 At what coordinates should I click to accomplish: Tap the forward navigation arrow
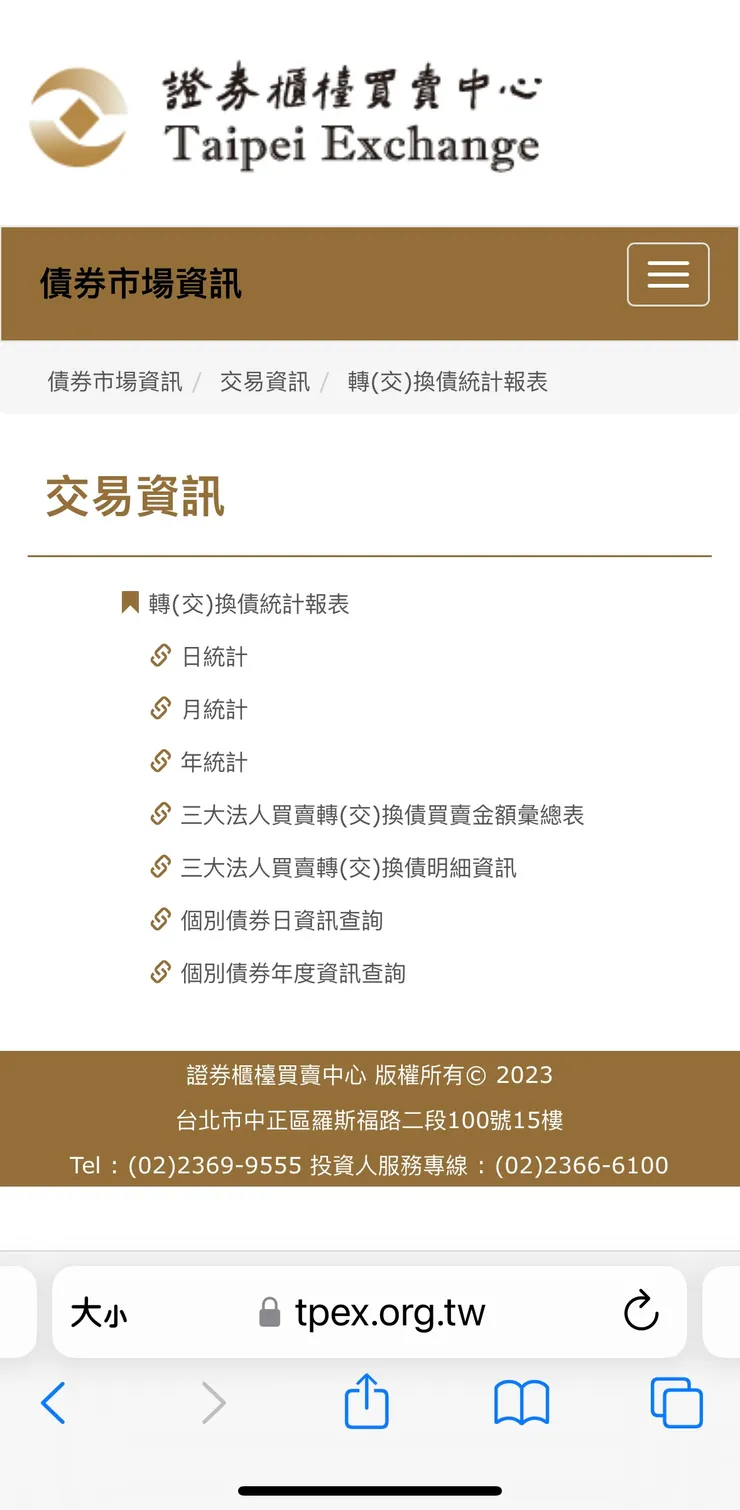213,1402
